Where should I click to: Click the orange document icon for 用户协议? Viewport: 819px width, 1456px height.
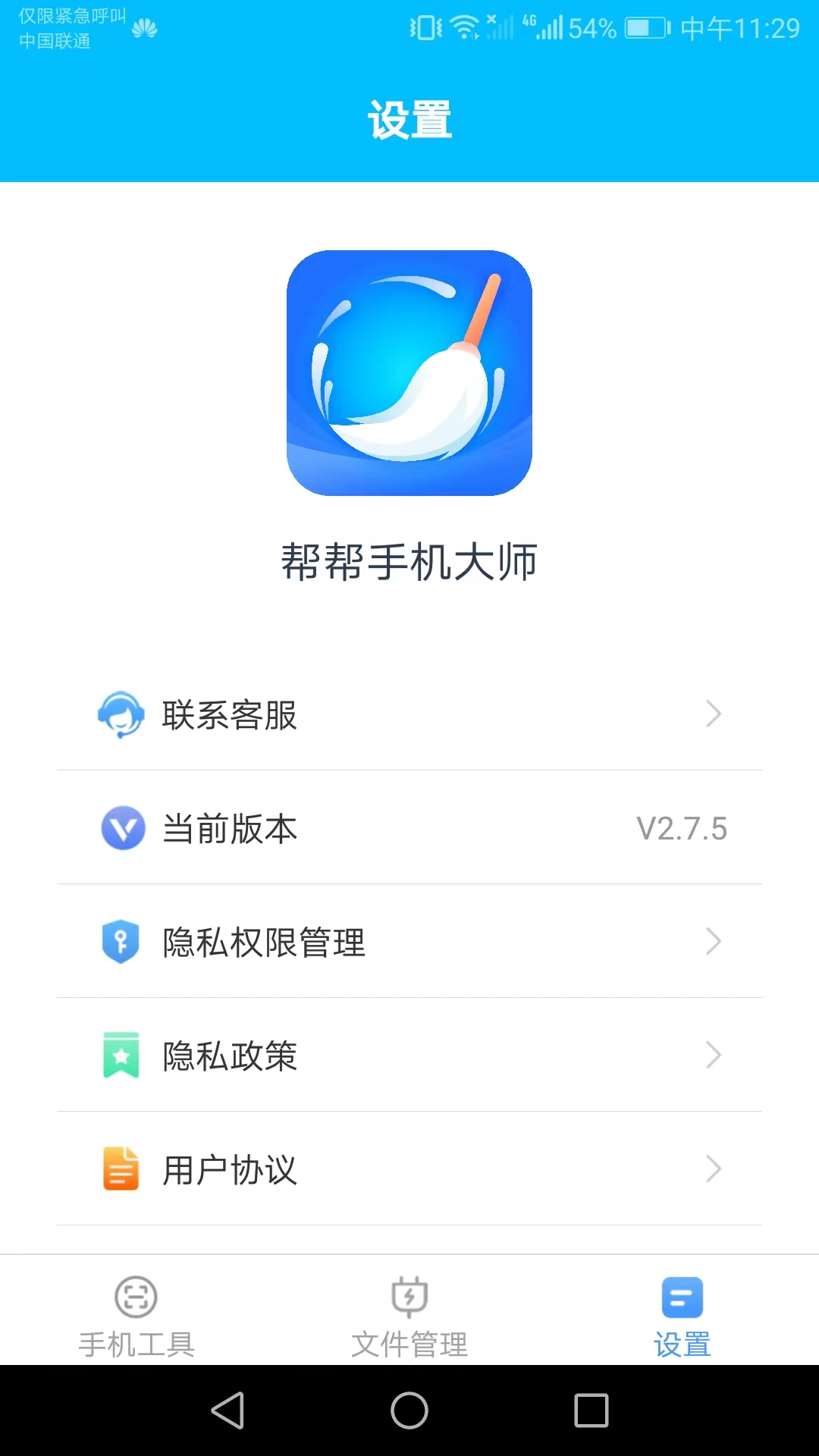coord(121,1169)
